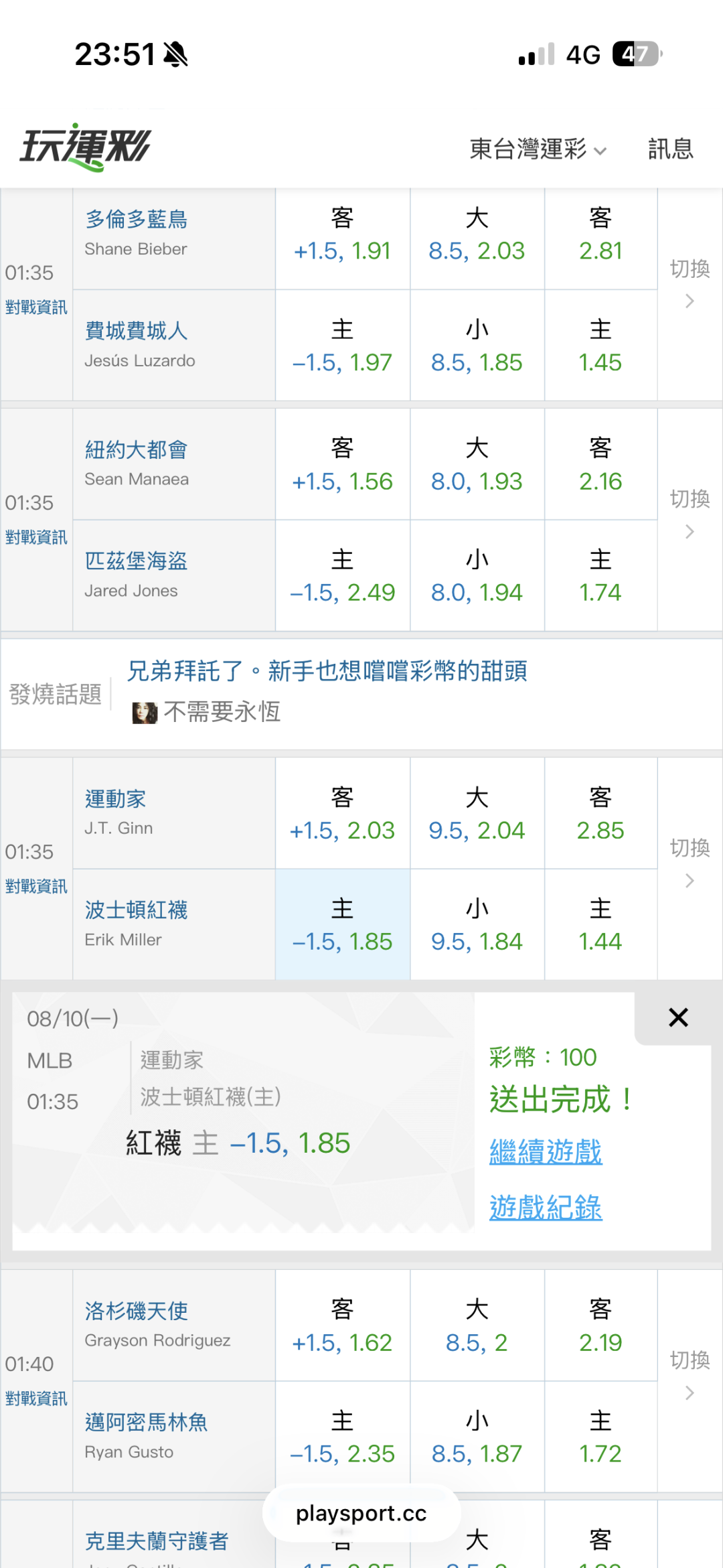Open 對戰資訊 for Angels vs Marlins
The image size is (723, 1568).
click(x=36, y=1399)
